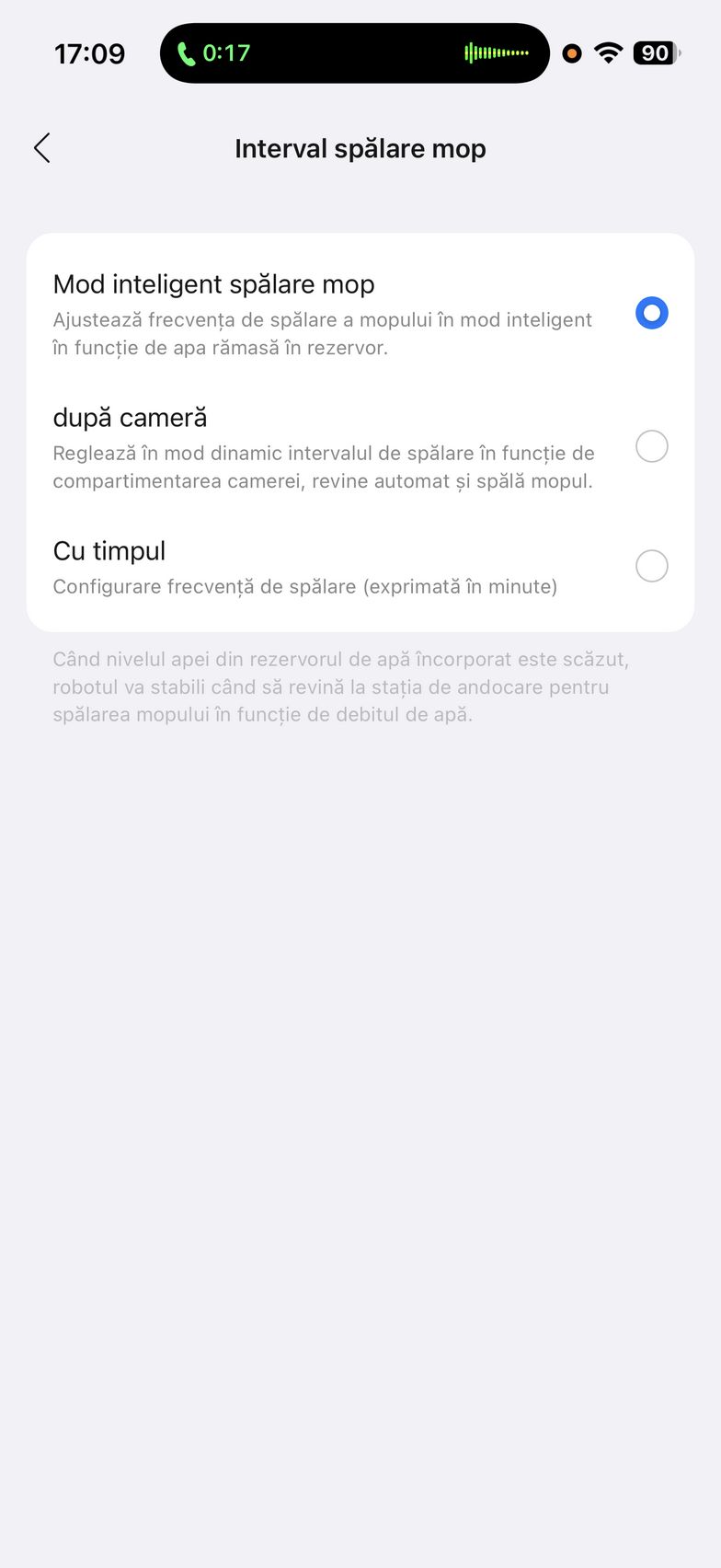Select Mod inteligent spălare mop option
The width and height of the screenshot is (721, 1568).
[651, 313]
